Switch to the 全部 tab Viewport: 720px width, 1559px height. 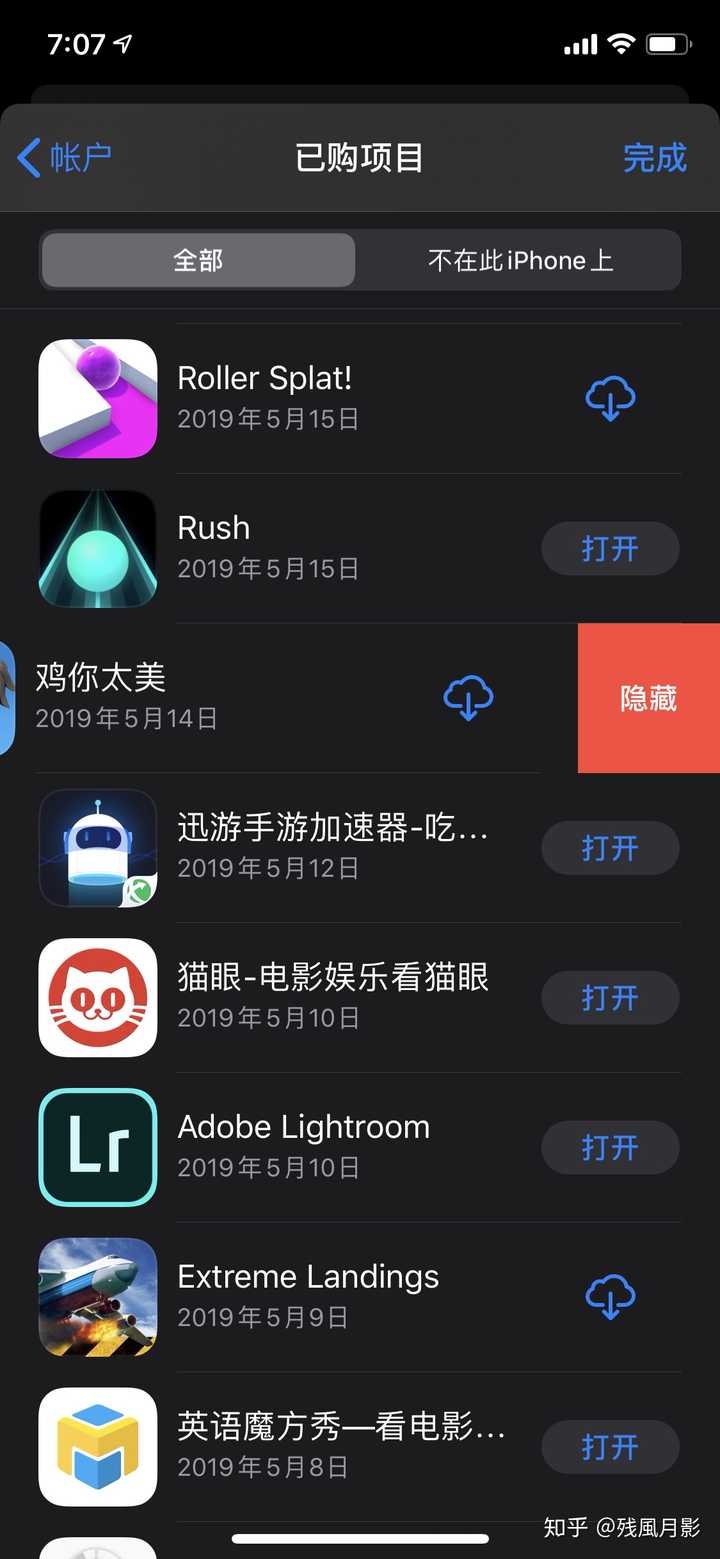tap(196, 259)
